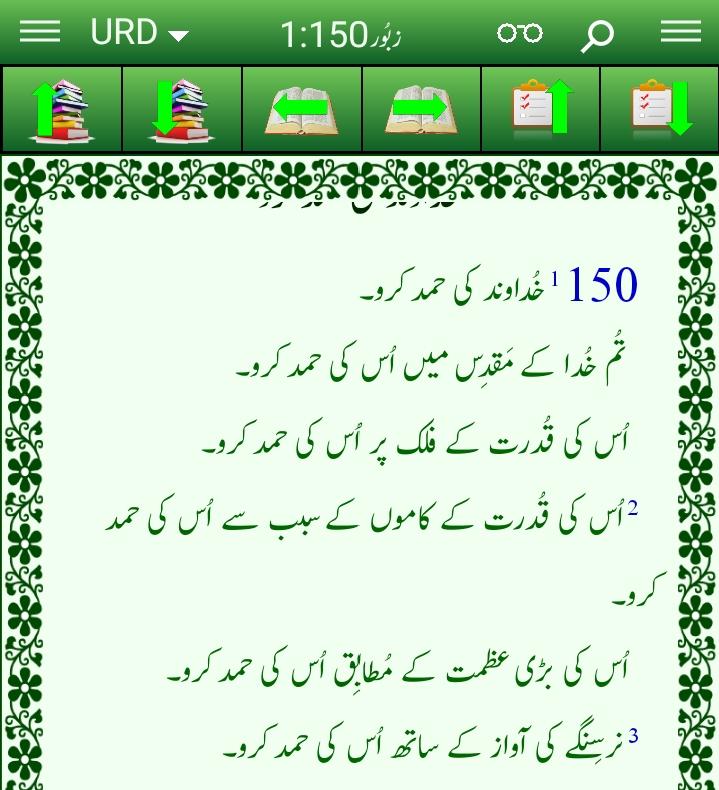Open the left hamburger drawer menu
Image resolution: width=719 pixels, height=790 pixels.
[x=40, y=33]
